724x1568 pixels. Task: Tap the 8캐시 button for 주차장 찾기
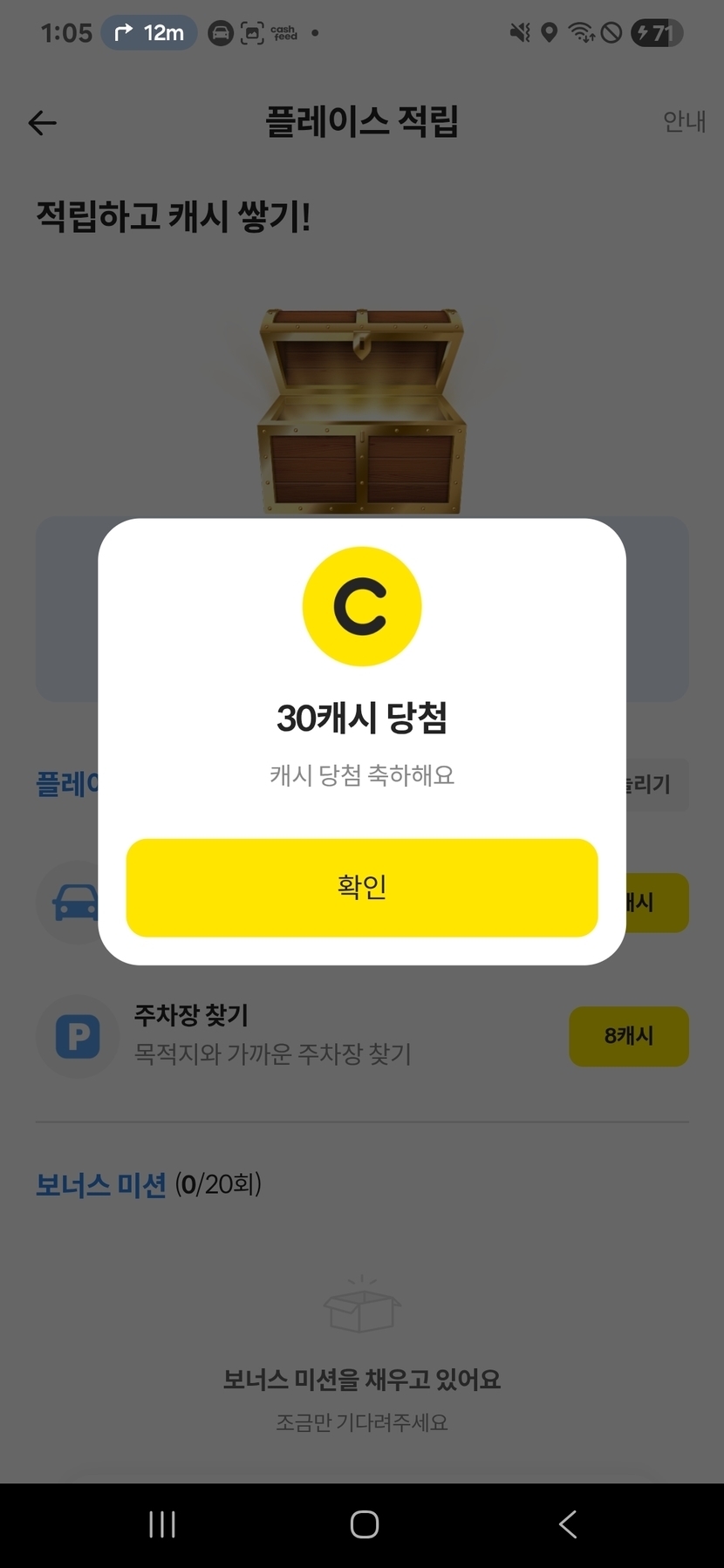tap(629, 1036)
